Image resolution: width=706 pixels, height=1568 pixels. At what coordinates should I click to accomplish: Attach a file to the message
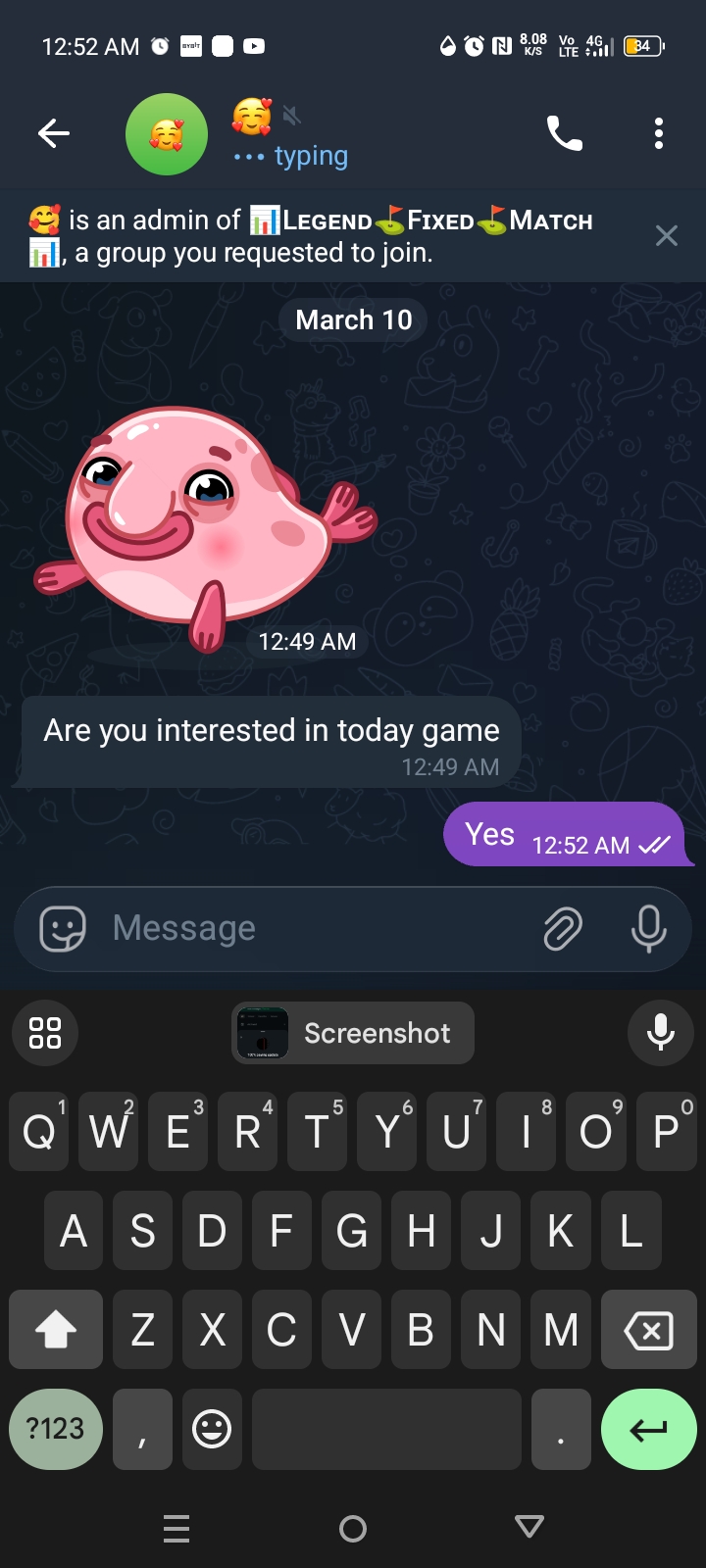point(563,928)
